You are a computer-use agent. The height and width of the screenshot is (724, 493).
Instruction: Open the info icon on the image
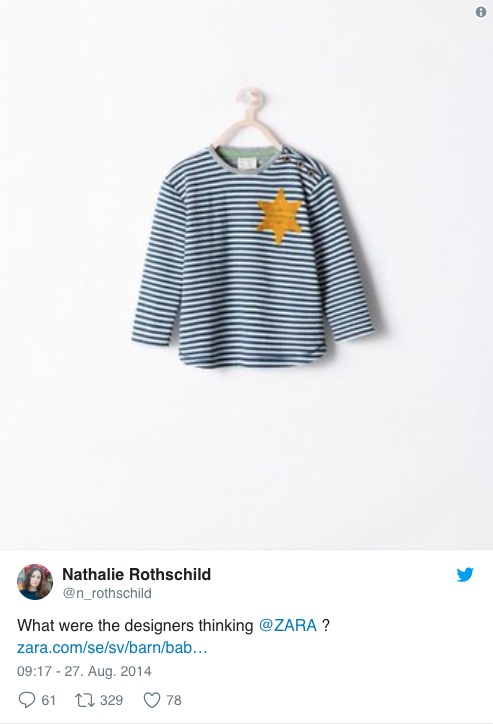[481, 12]
